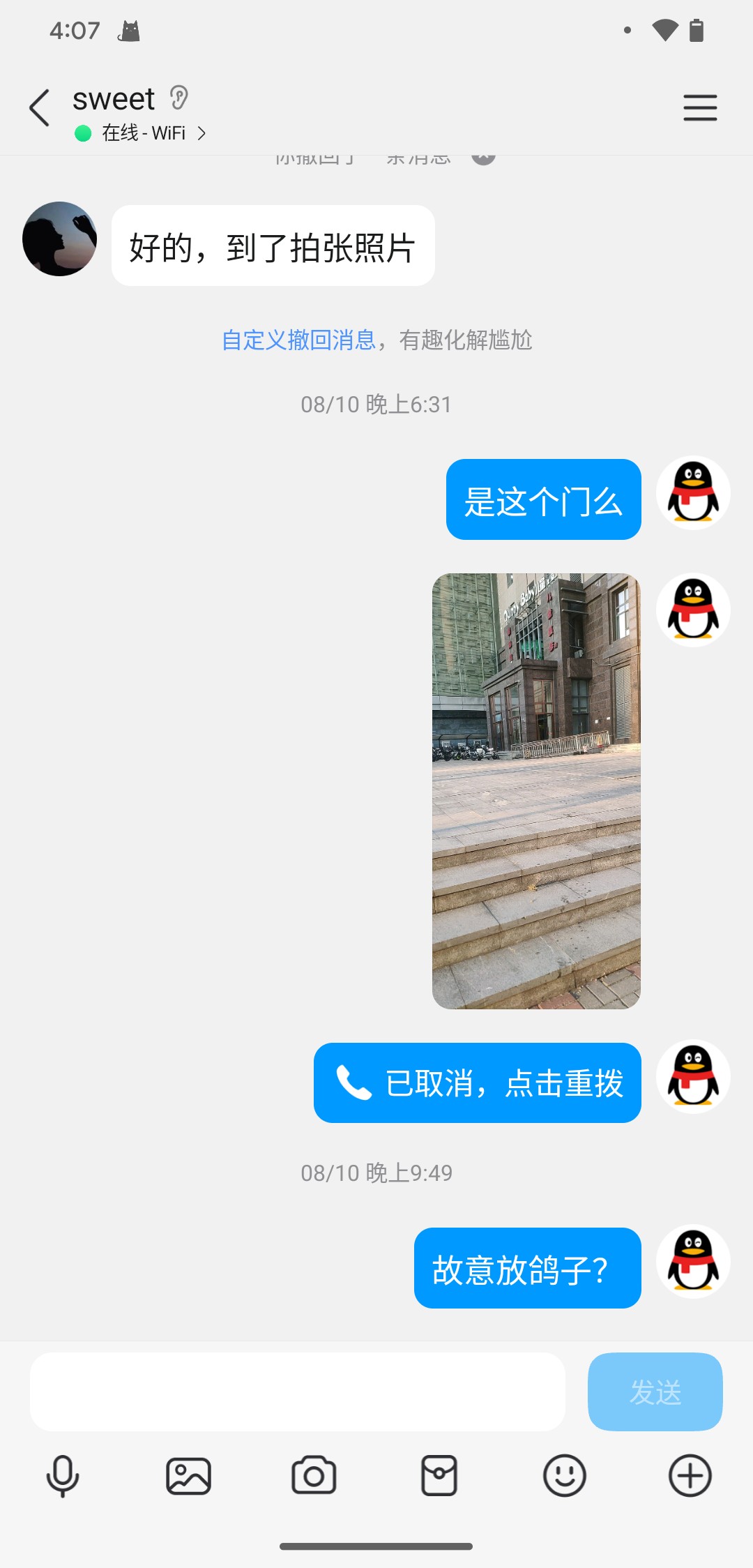Open sweet's profile avatar

[60, 239]
